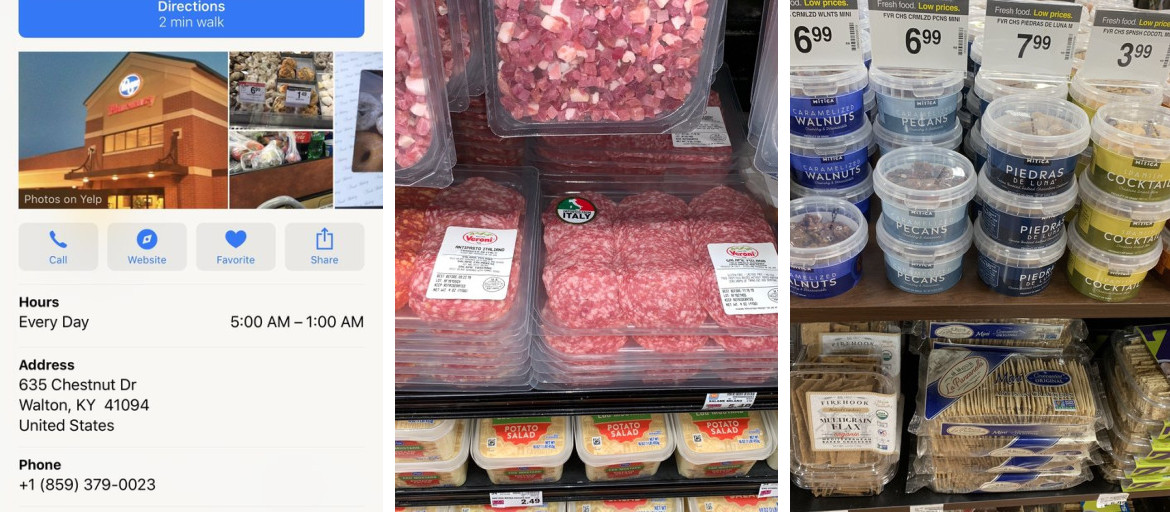Open the storefront photo from Yelp
1170x512 pixels.
(123, 130)
